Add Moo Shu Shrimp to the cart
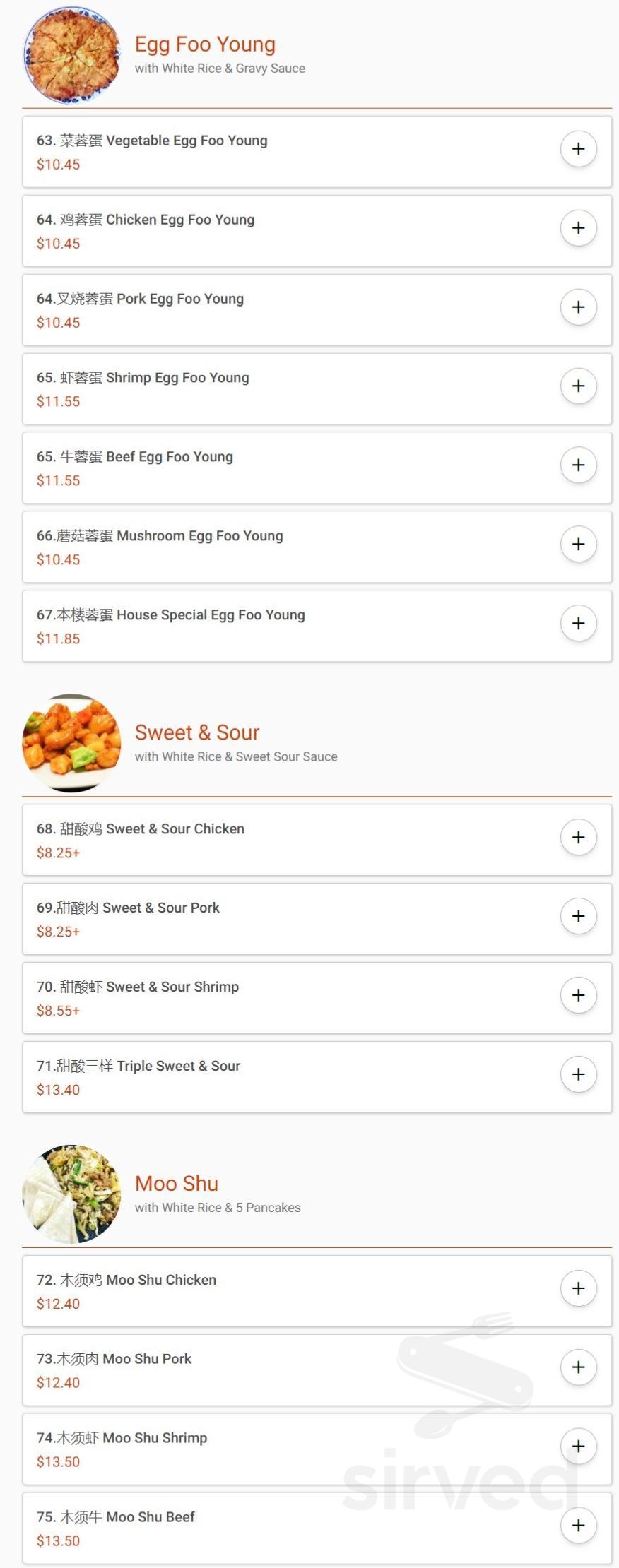This screenshot has height=1568, width=619. pyautogui.click(x=579, y=1446)
